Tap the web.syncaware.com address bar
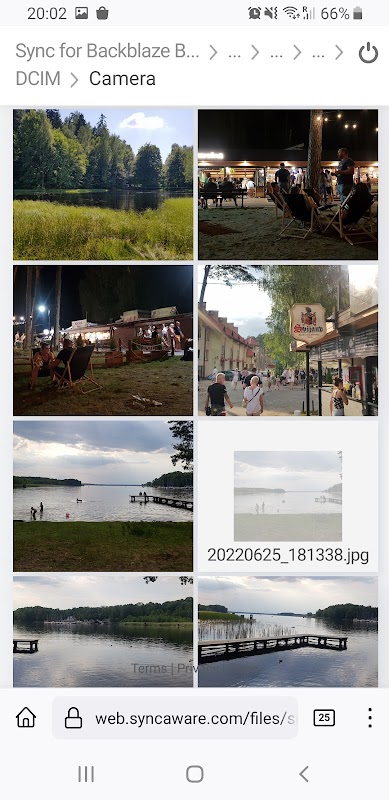389x800 pixels. coord(175,718)
